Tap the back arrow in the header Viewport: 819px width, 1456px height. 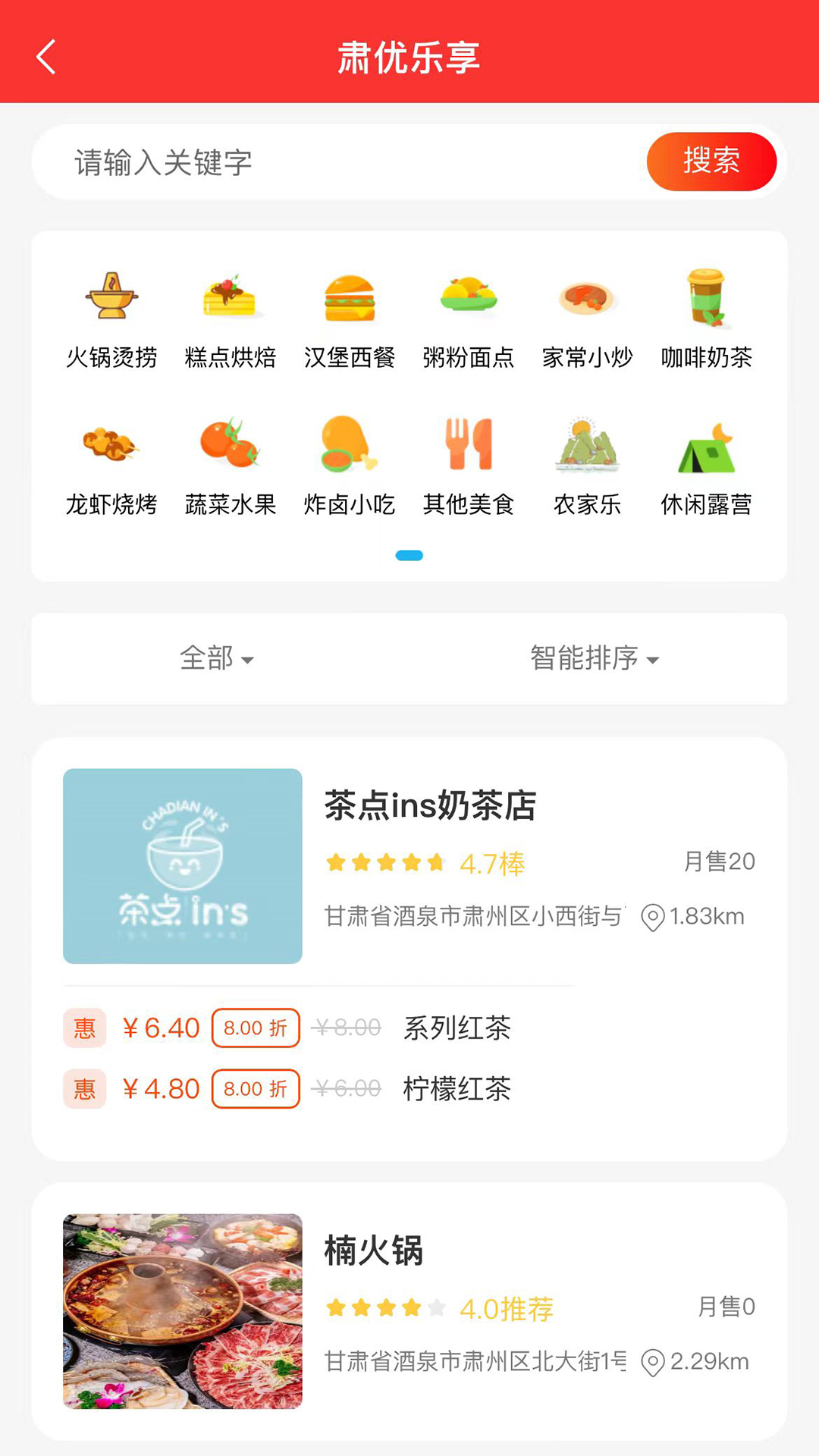tap(45, 56)
